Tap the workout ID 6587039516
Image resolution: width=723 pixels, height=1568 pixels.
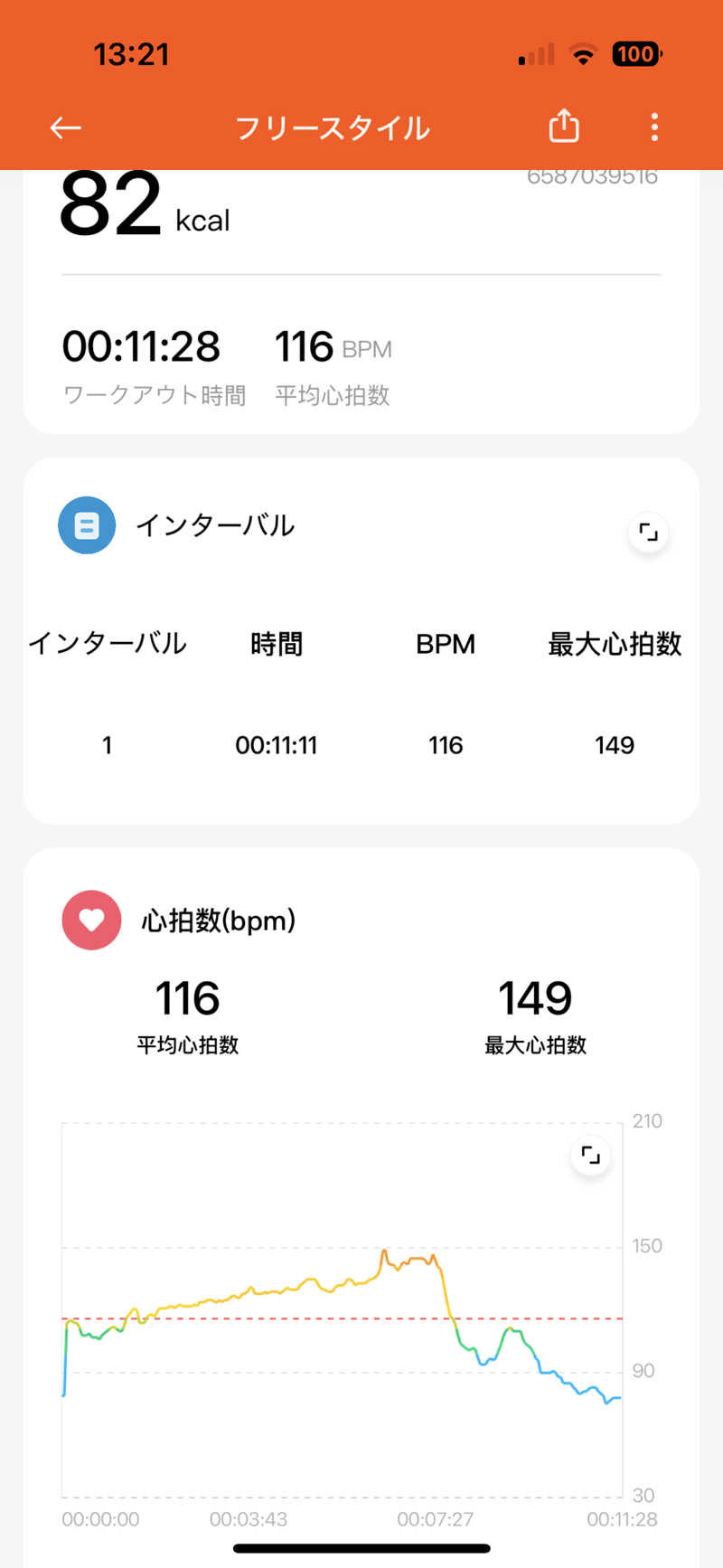coord(592,175)
